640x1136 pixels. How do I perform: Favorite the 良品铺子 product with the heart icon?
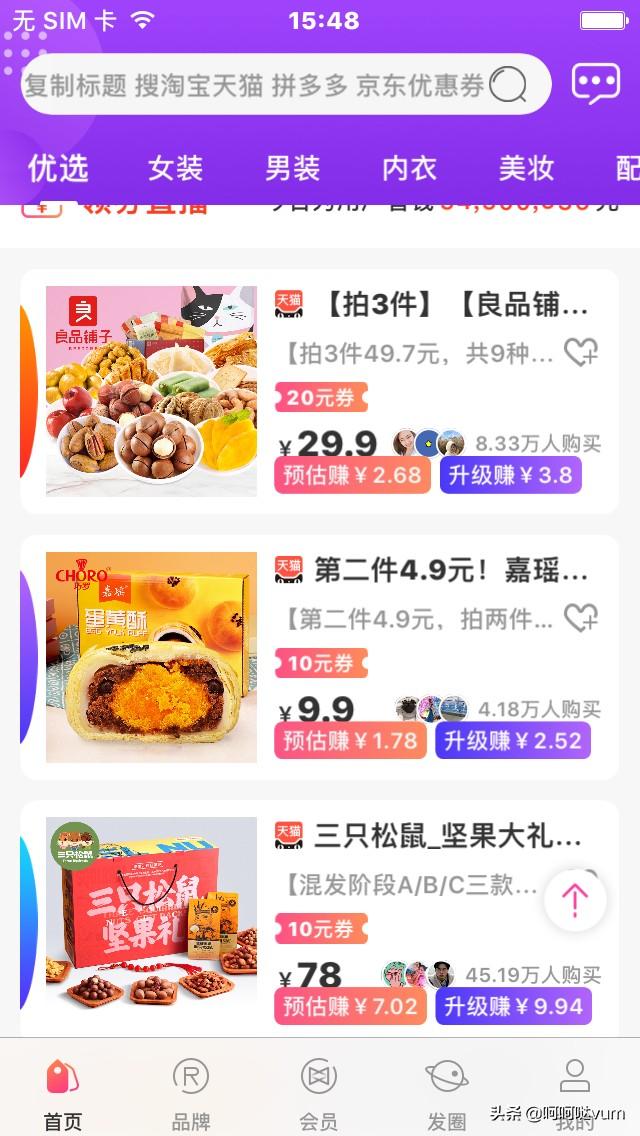pyautogui.click(x=580, y=351)
